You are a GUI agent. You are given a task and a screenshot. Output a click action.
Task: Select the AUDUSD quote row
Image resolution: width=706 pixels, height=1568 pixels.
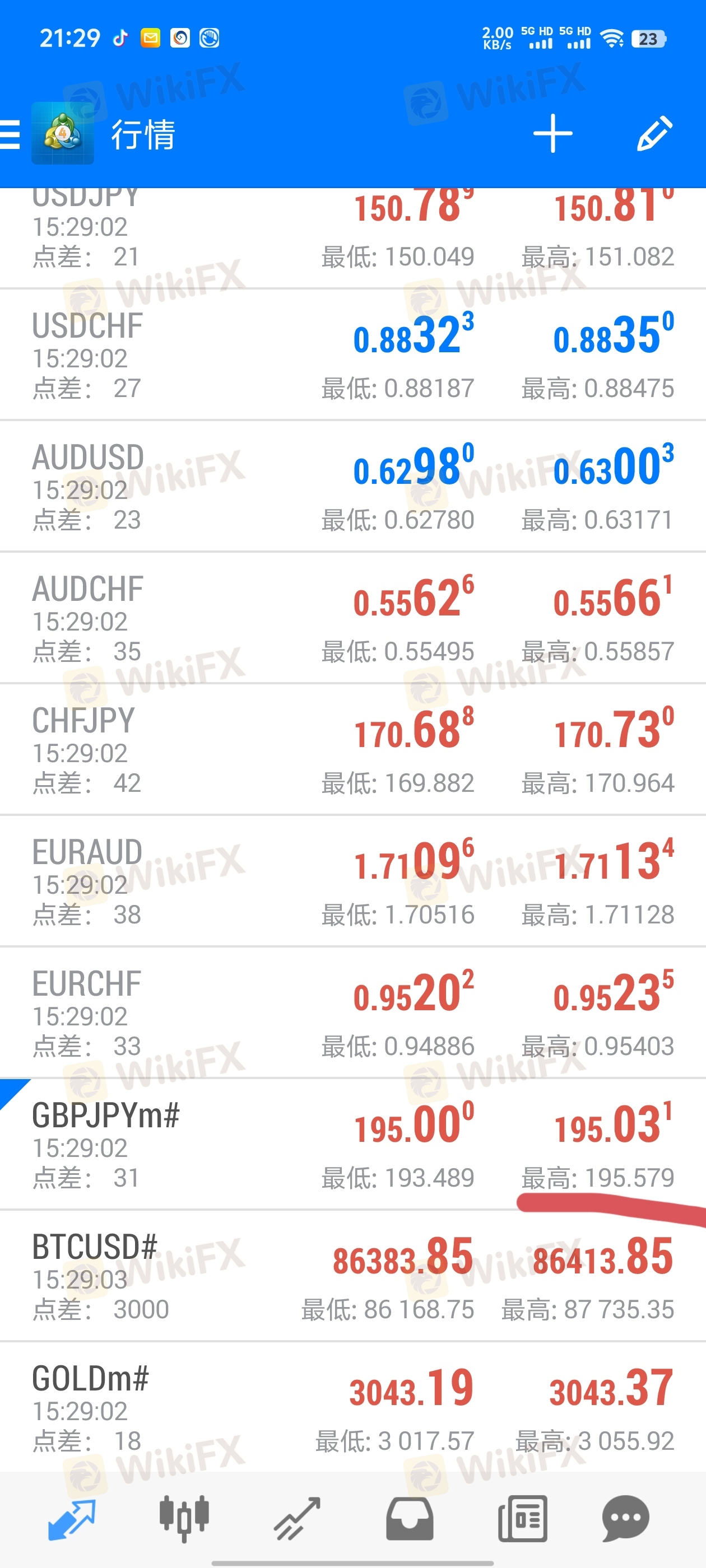pos(352,486)
